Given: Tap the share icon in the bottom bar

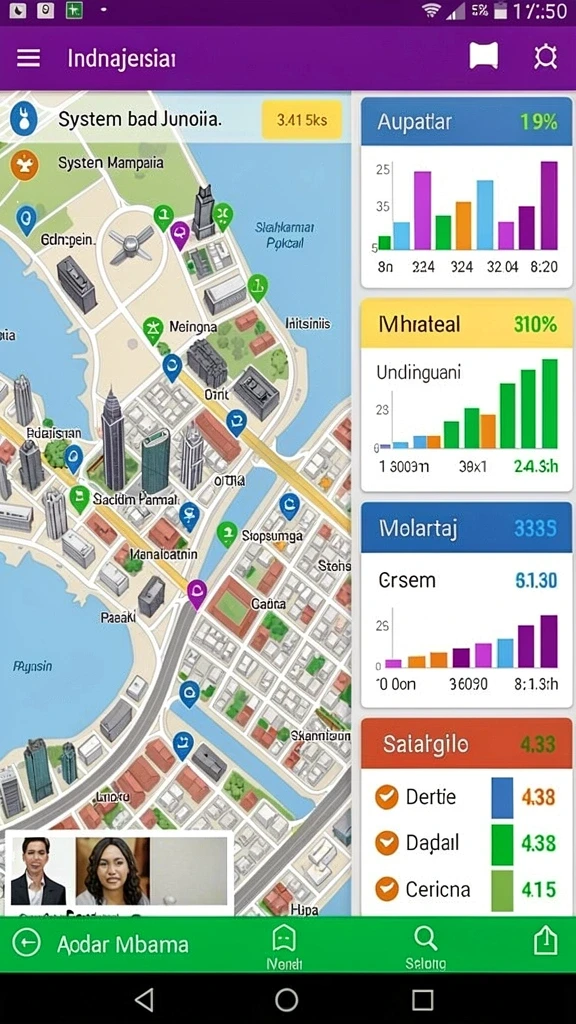Looking at the screenshot, I should point(545,942).
